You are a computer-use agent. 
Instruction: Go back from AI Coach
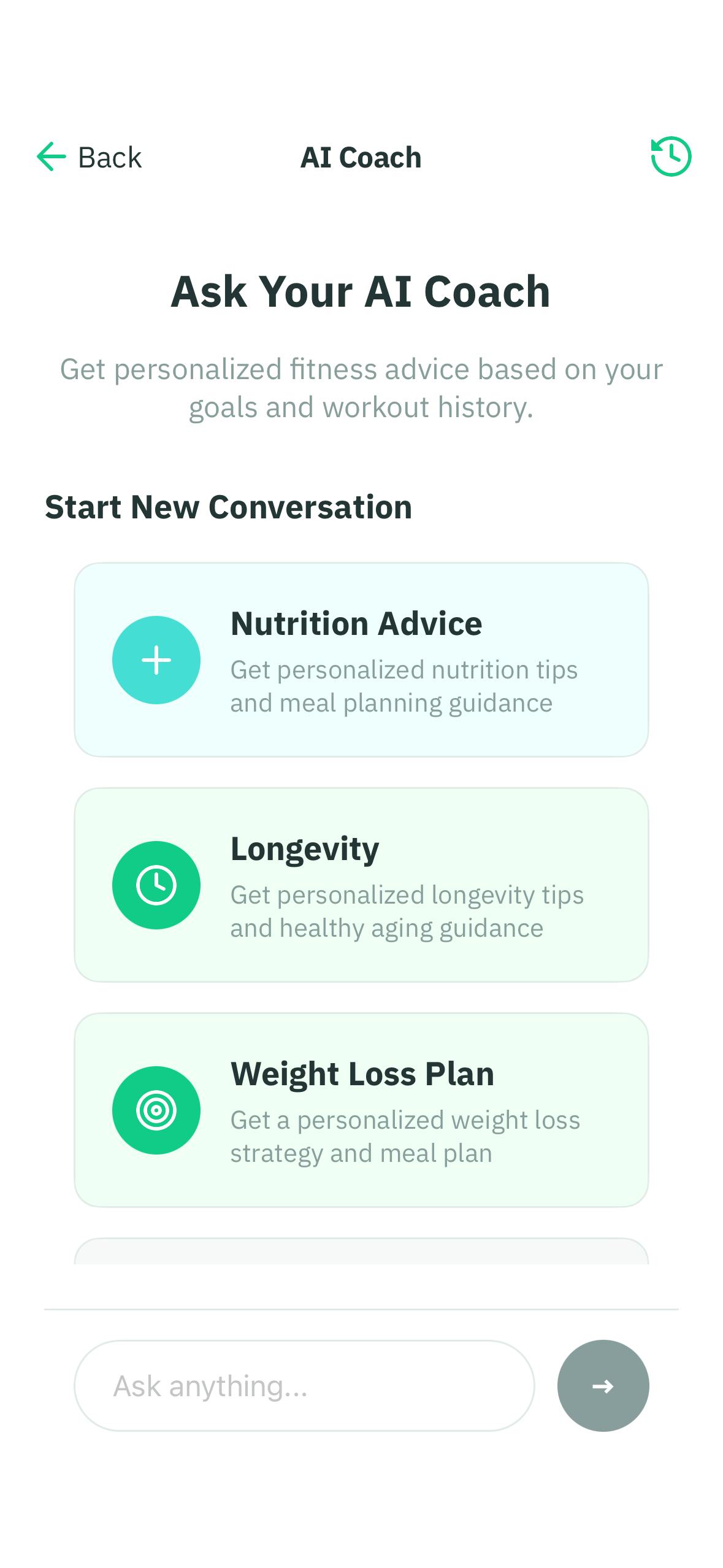click(90, 157)
